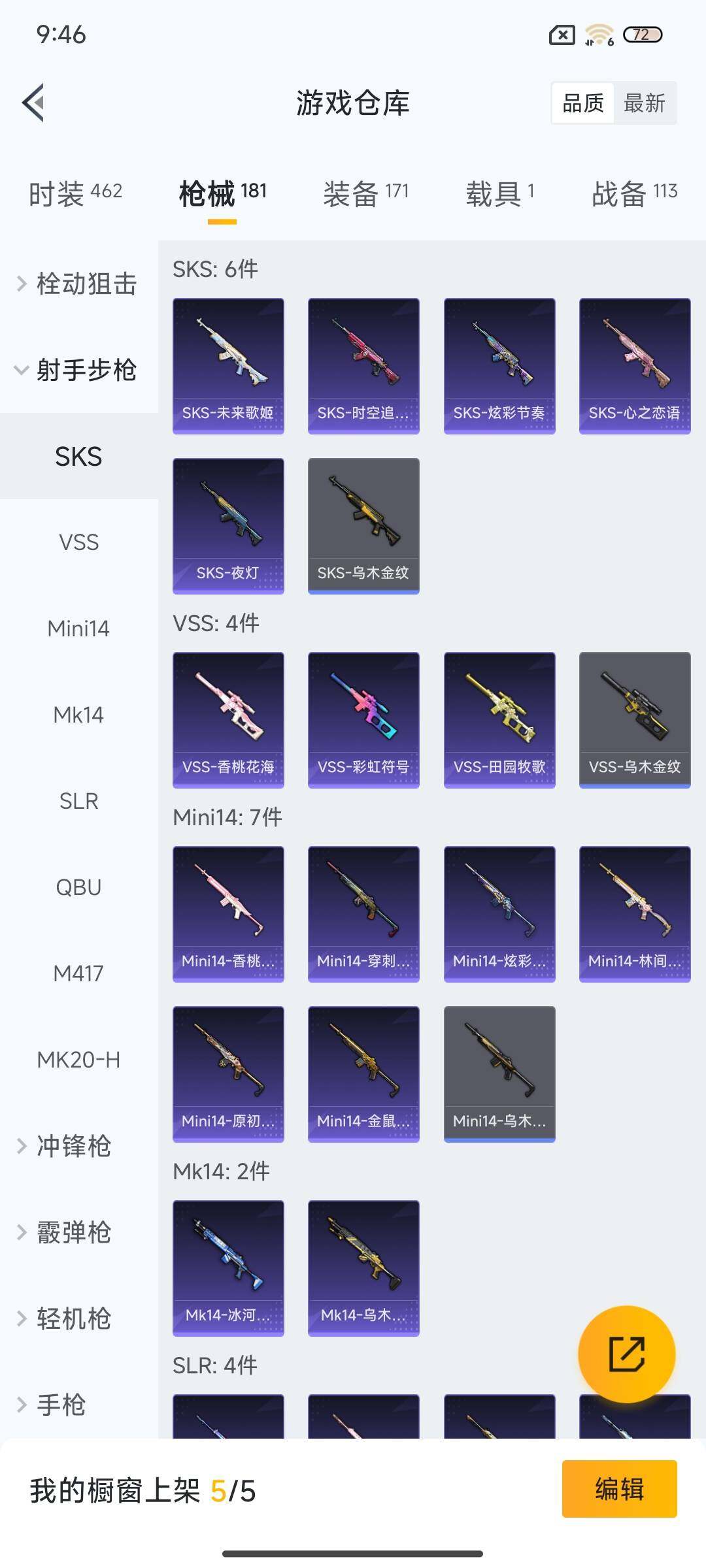Switch to the 装备 tab
The image size is (706, 1568).
[x=366, y=193]
